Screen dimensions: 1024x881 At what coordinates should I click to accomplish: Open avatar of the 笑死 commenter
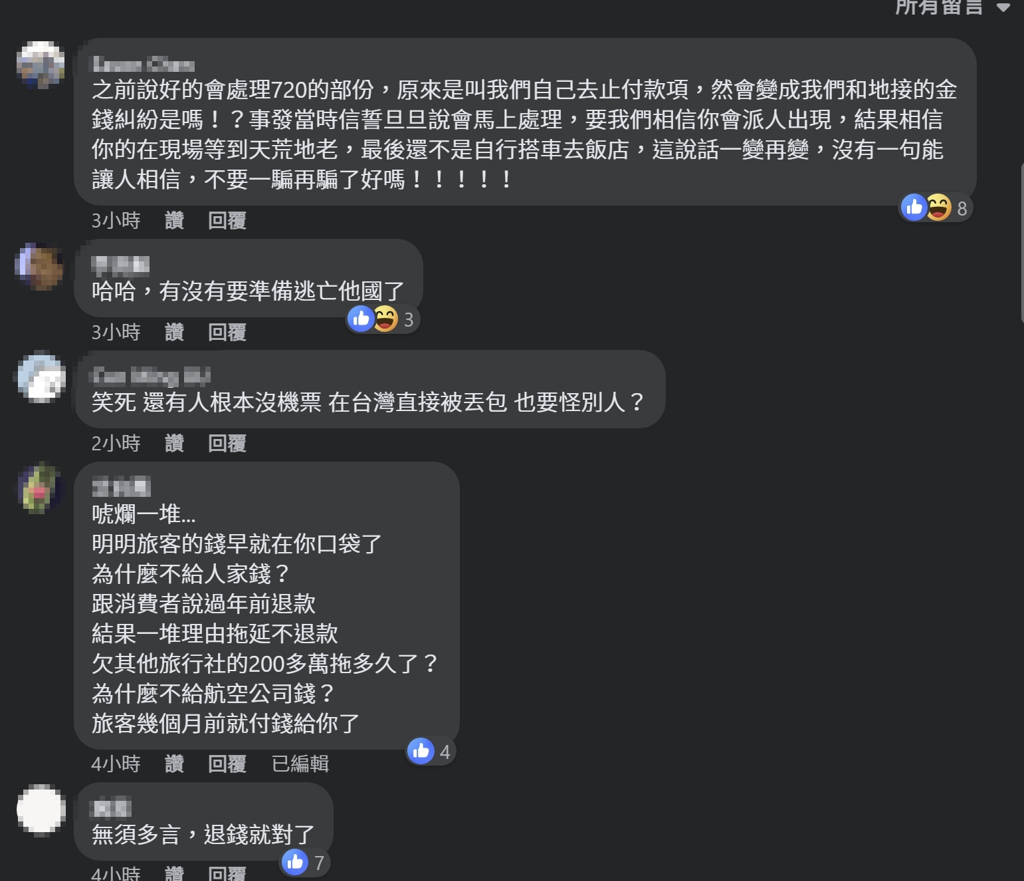click(42, 378)
